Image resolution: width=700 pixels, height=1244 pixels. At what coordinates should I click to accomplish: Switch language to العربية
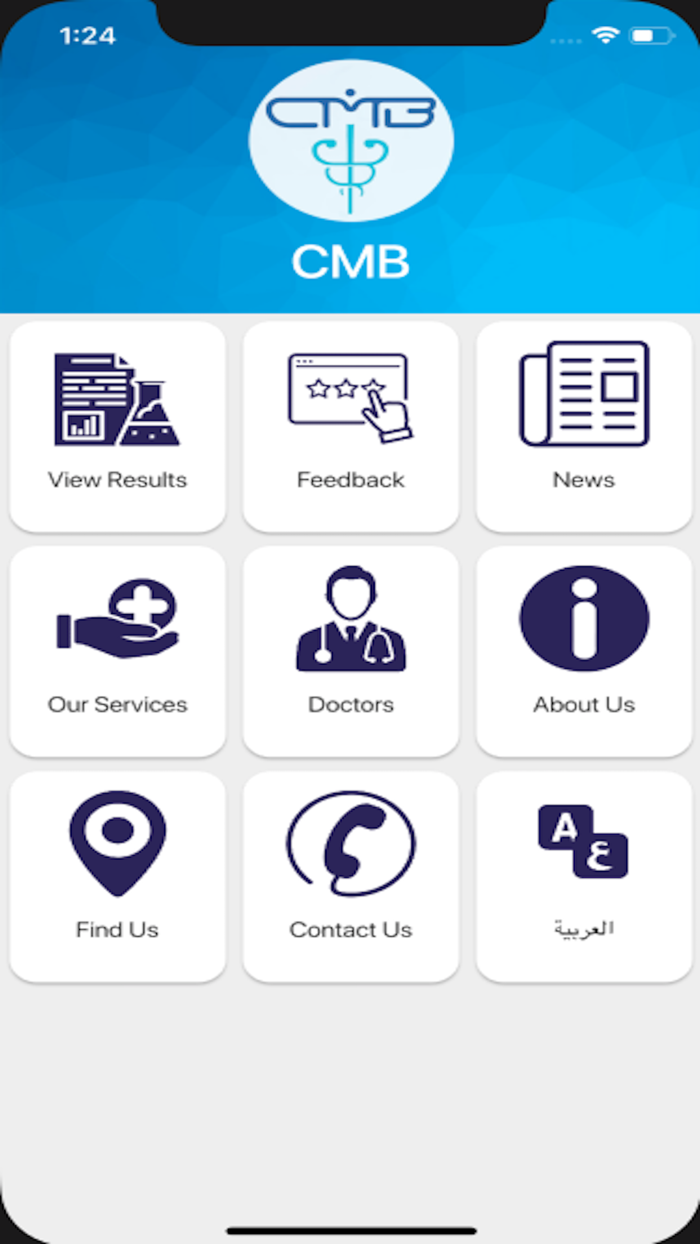[584, 877]
